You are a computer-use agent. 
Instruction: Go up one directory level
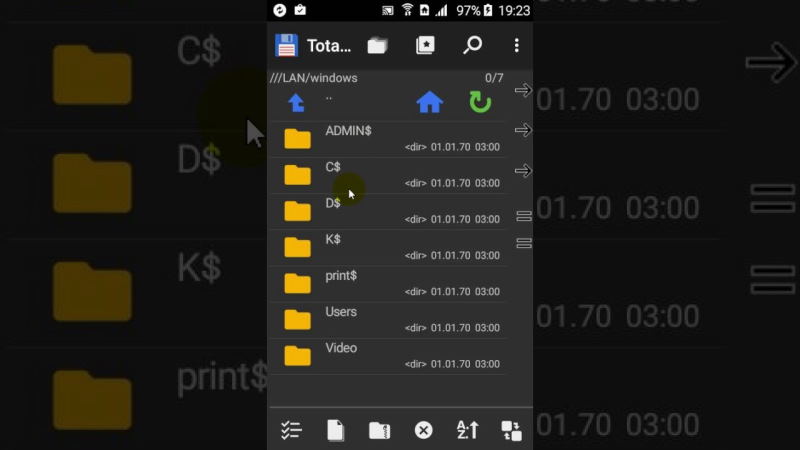(296, 102)
